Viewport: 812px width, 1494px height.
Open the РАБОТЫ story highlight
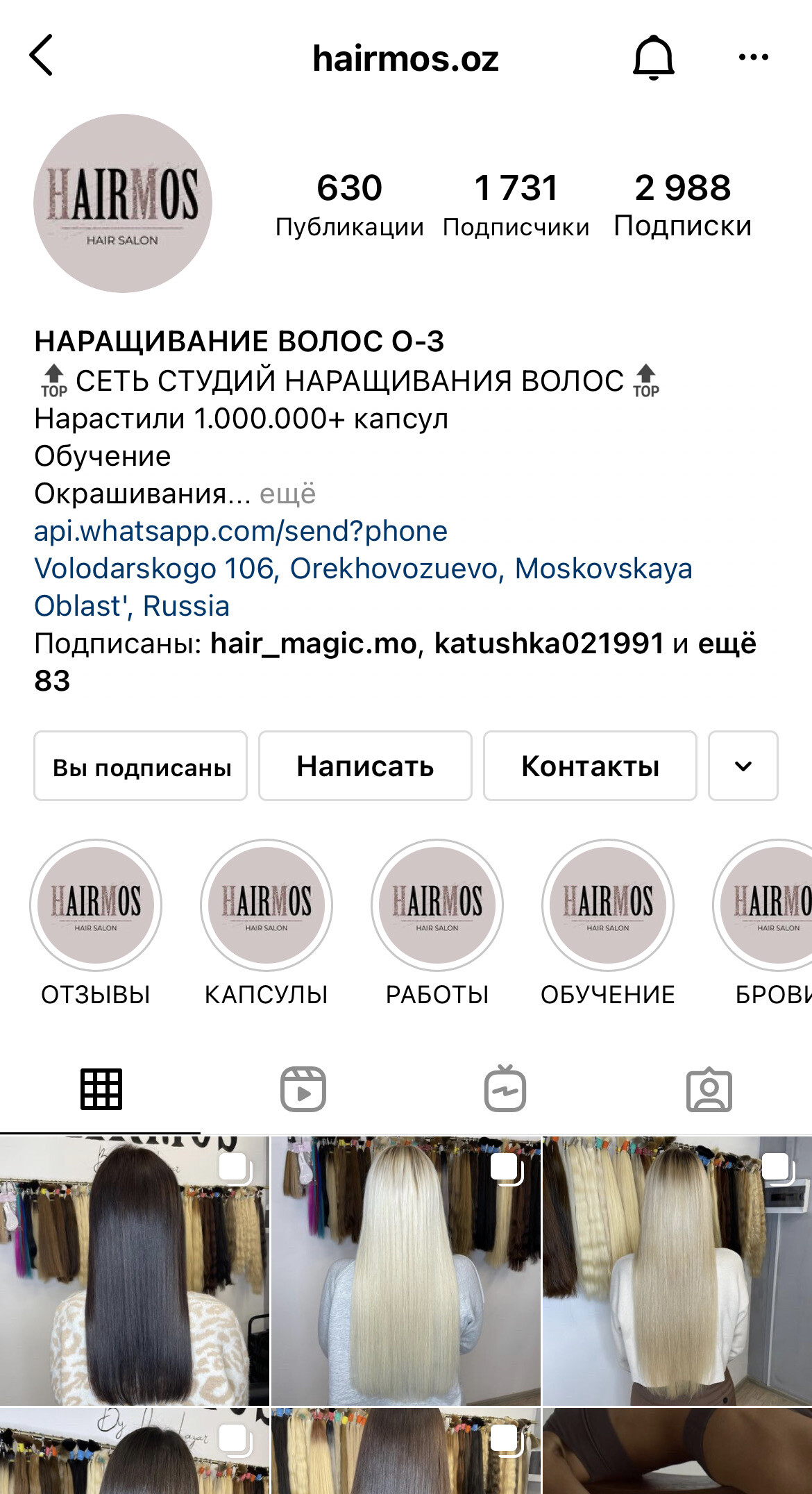437,905
